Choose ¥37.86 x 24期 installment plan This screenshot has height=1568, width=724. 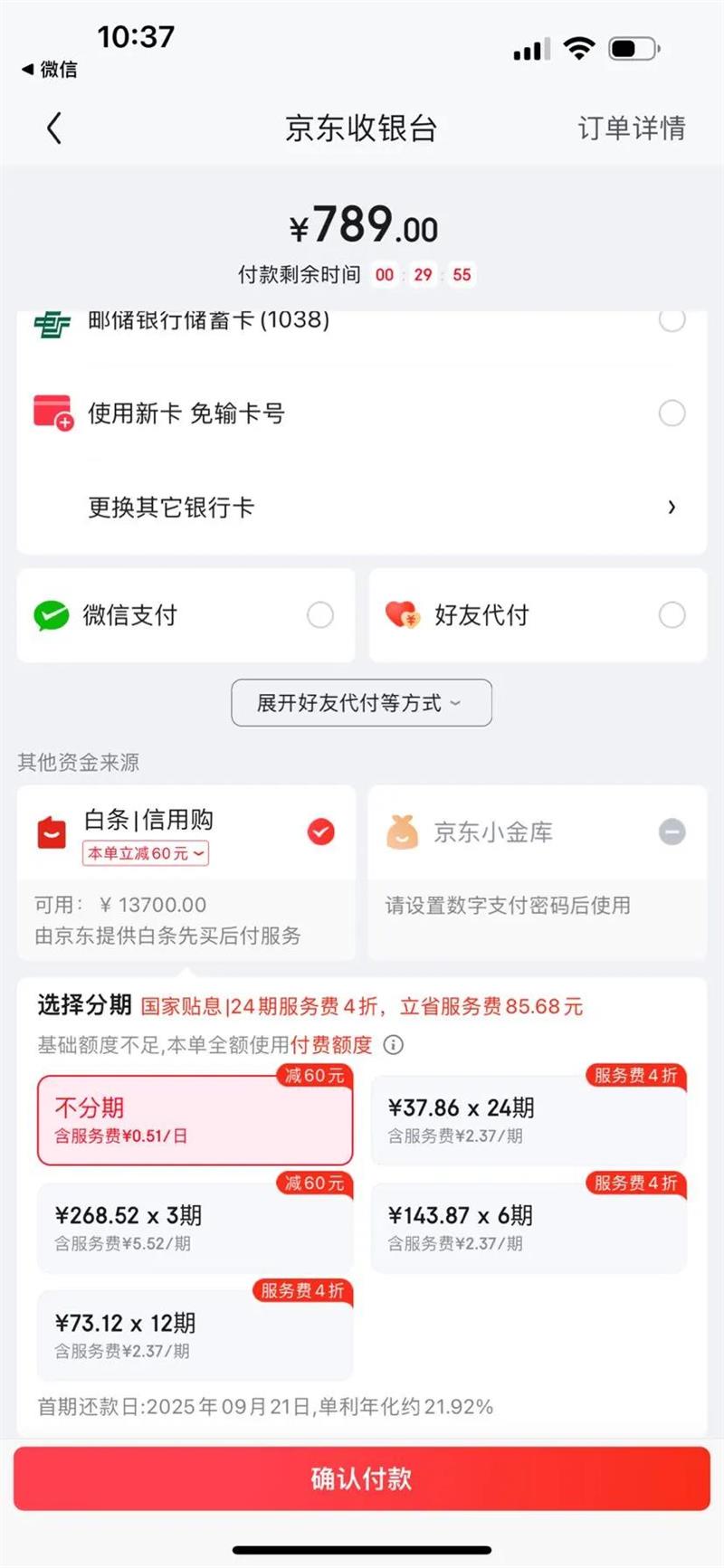[529, 1120]
